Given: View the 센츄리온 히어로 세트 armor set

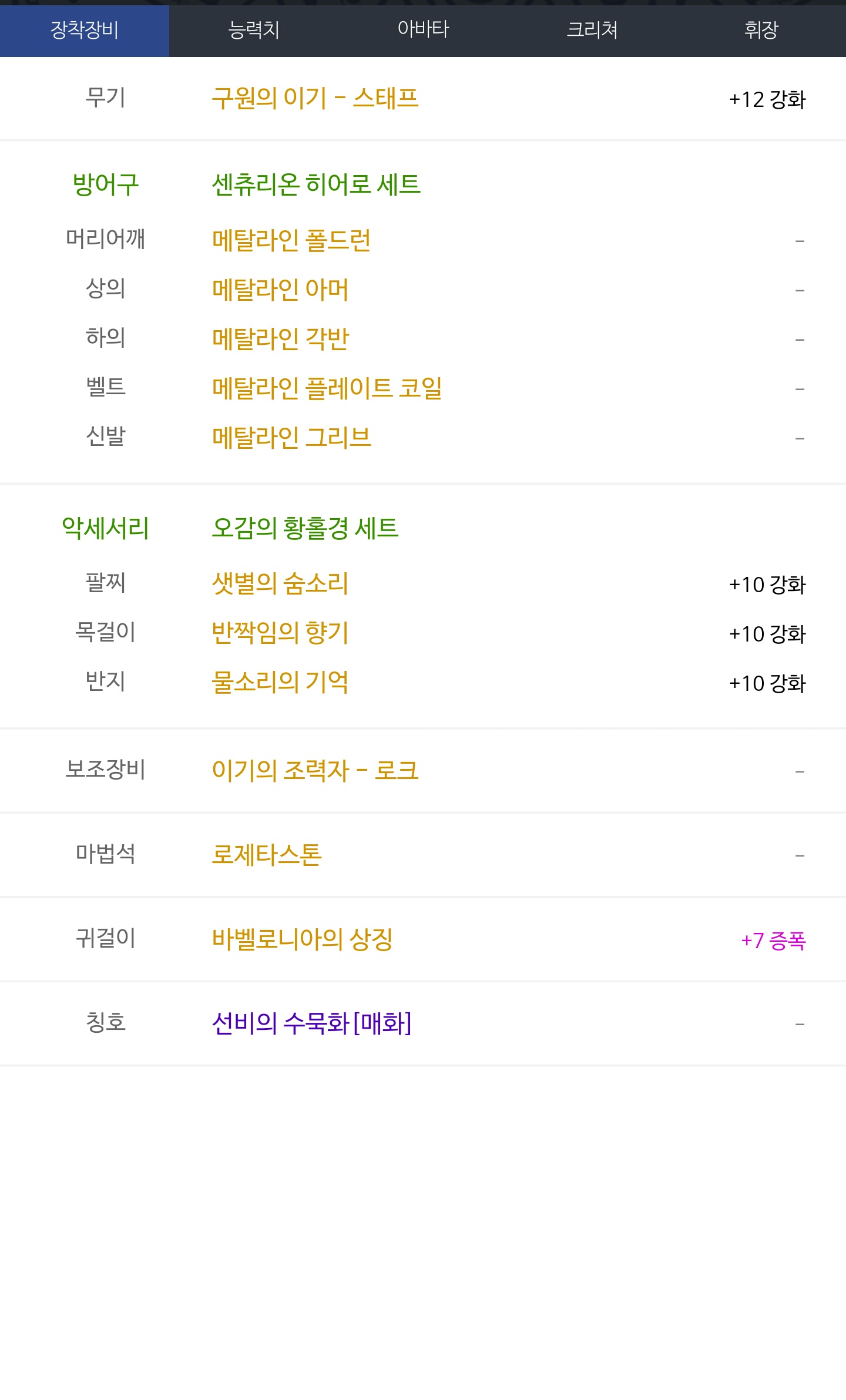Looking at the screenshot, I should [x=316, y=184].
